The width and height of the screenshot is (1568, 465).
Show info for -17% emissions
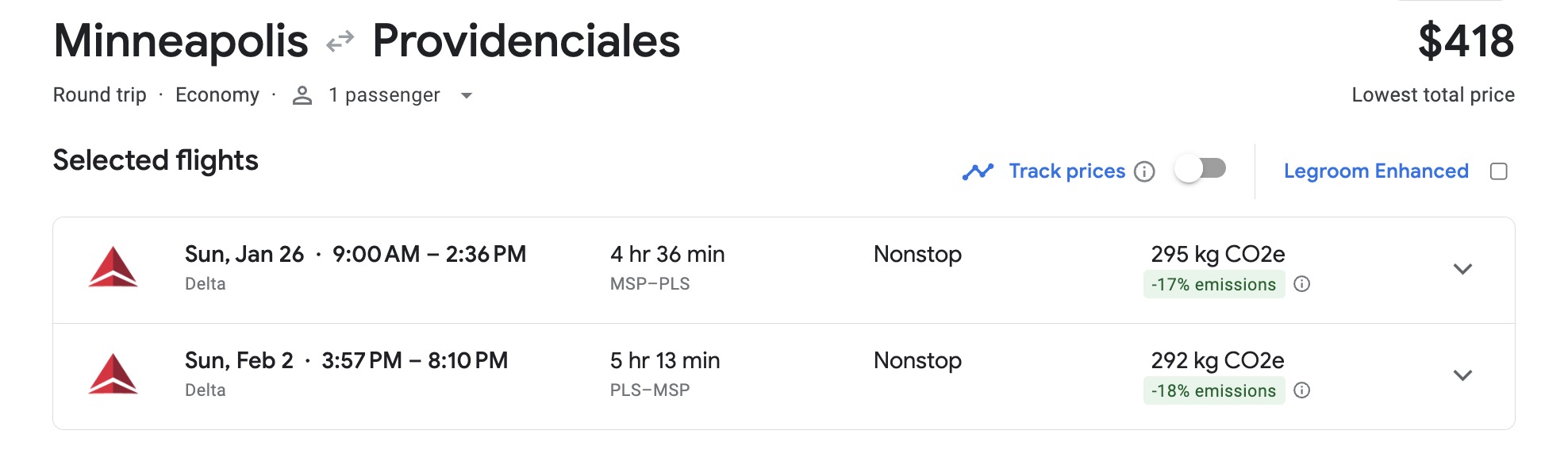point(1301,284)
